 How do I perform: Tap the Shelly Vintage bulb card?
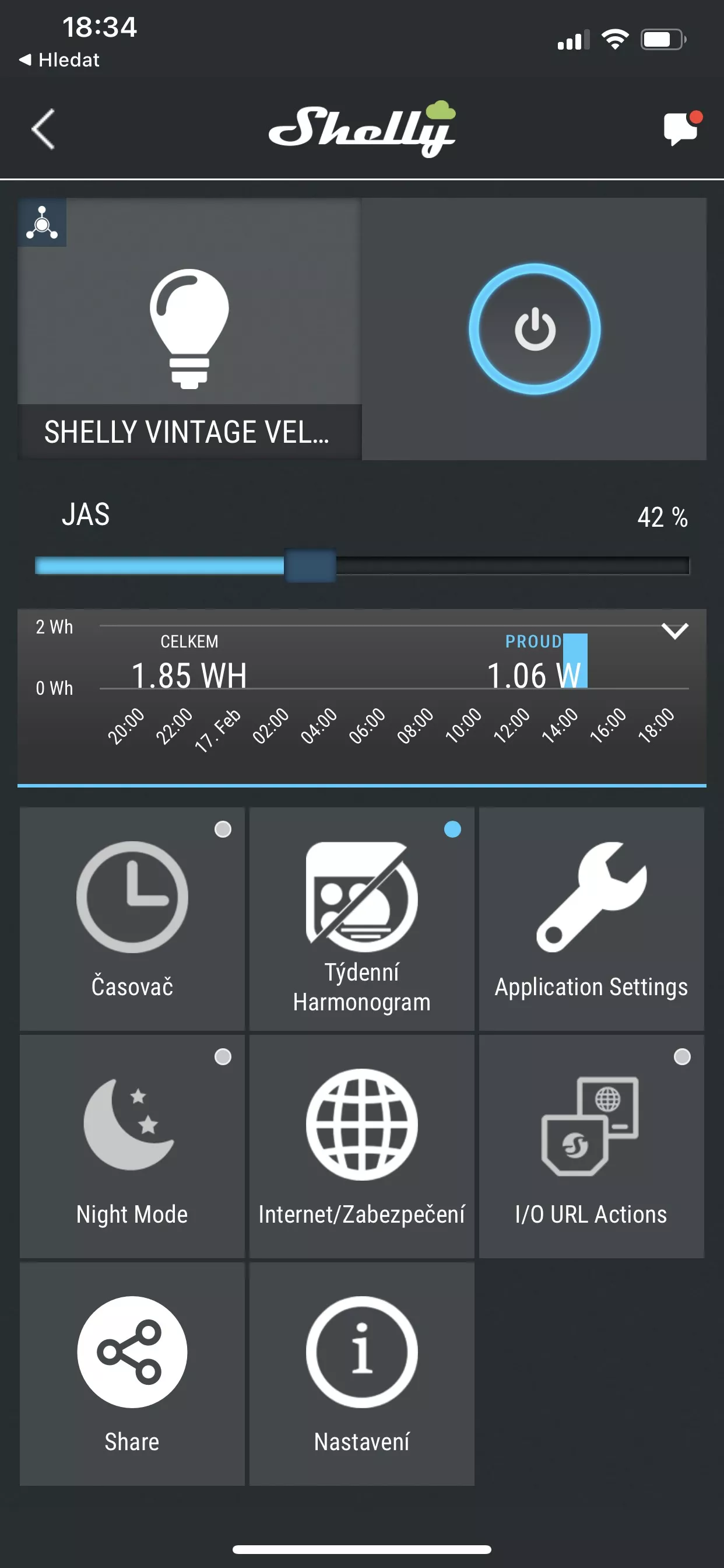tap(189, 328)
